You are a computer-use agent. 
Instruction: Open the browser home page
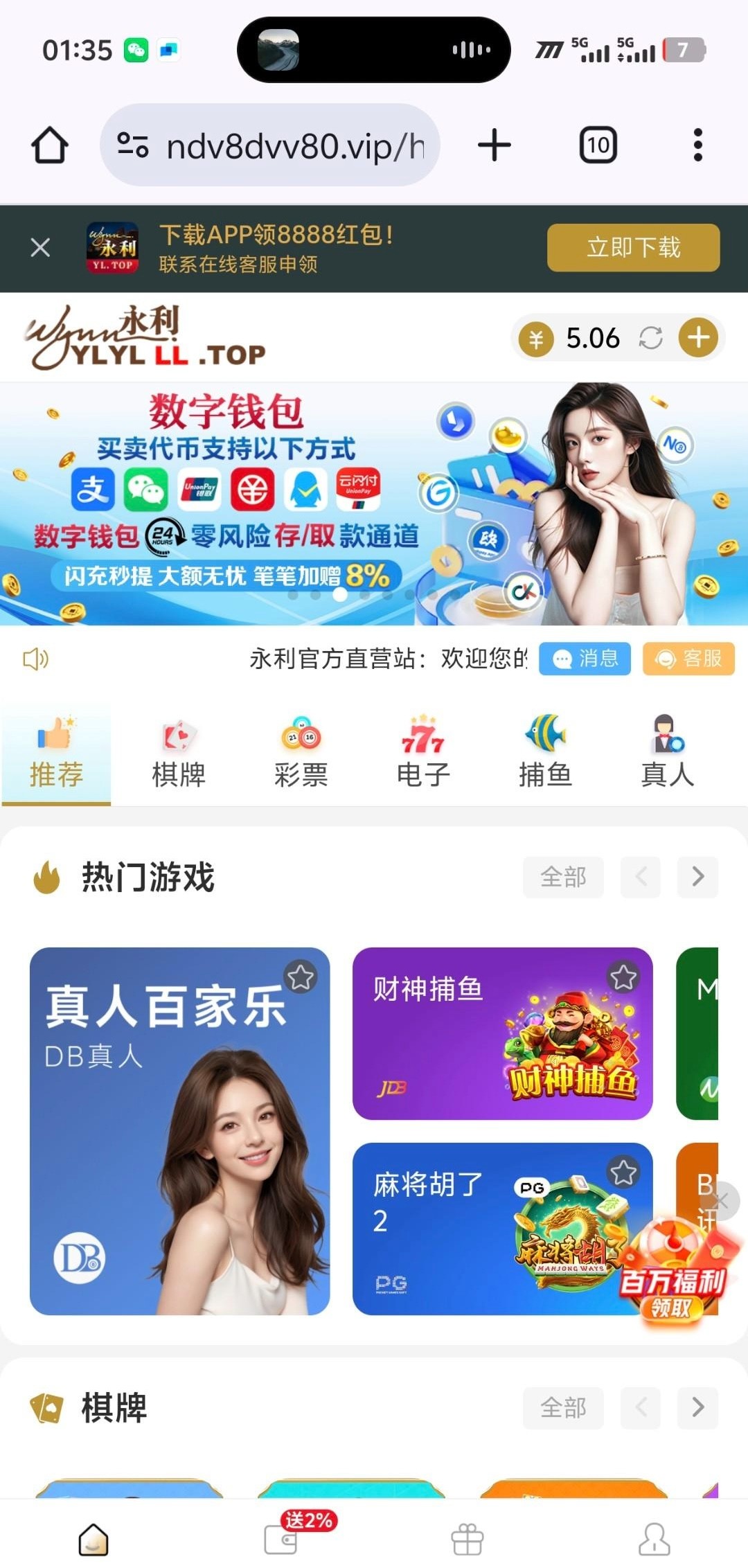50,145
